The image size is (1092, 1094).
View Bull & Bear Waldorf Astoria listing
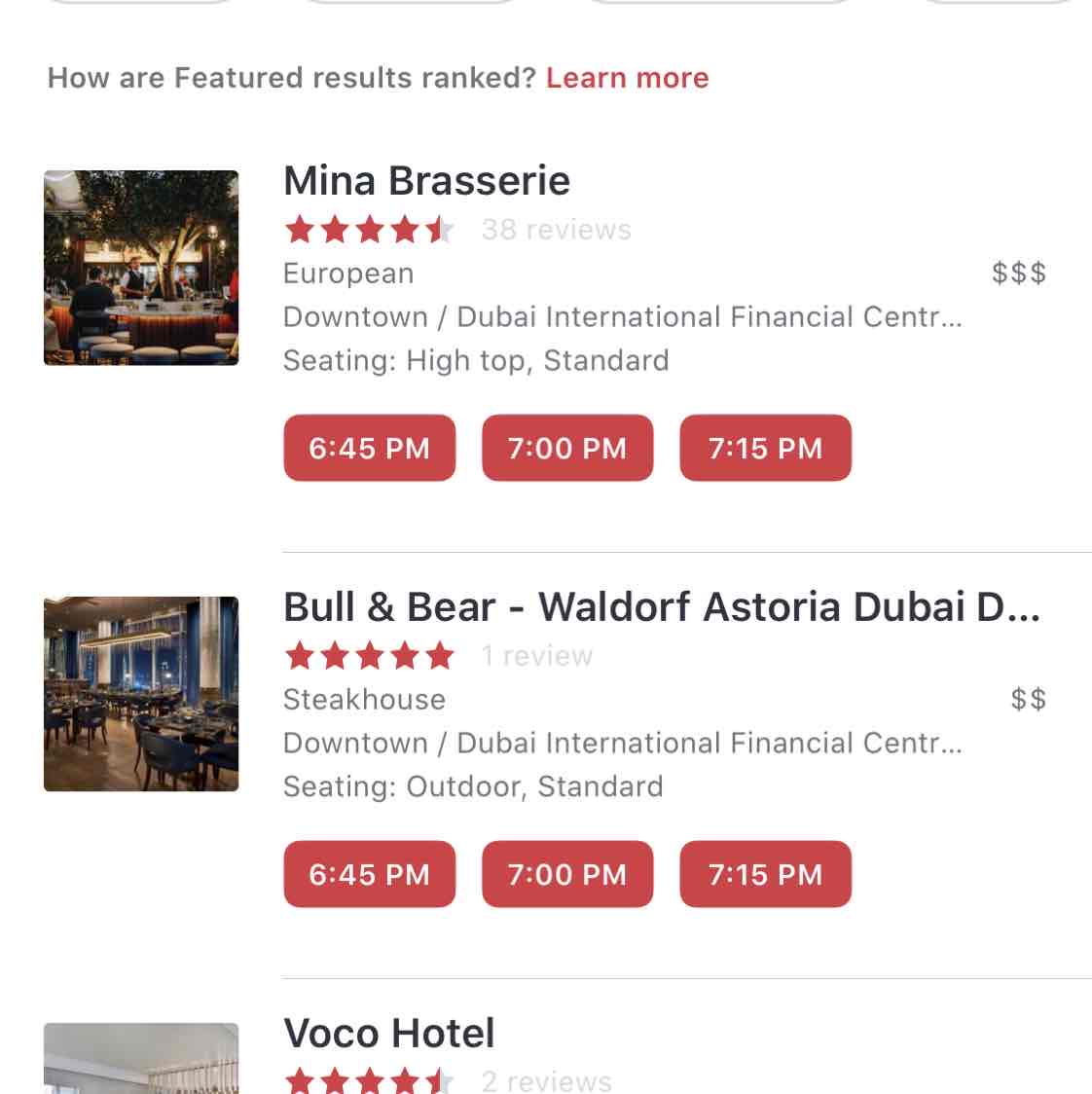point(661,607)
